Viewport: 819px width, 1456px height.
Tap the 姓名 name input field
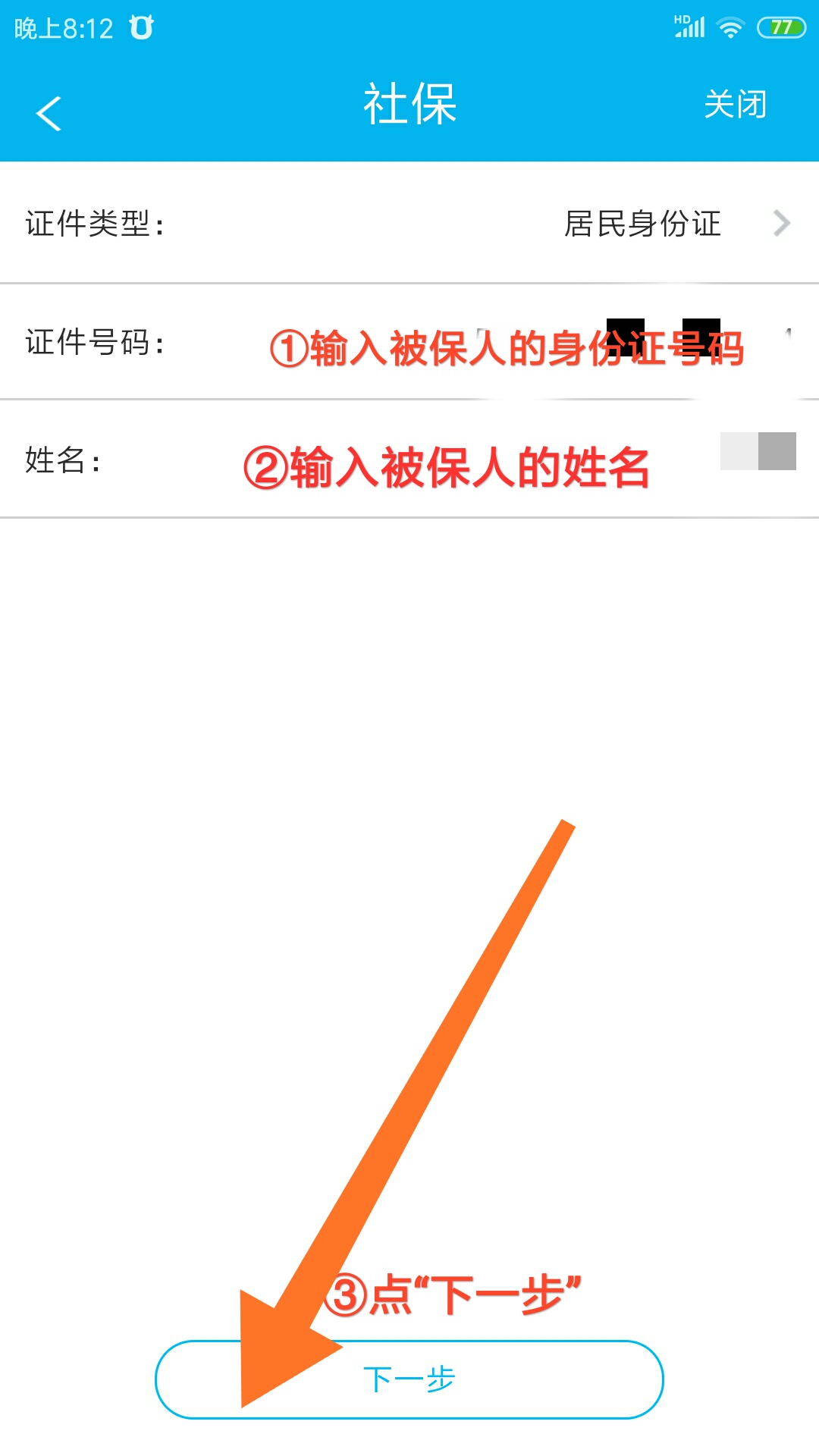tap(409, 463)
